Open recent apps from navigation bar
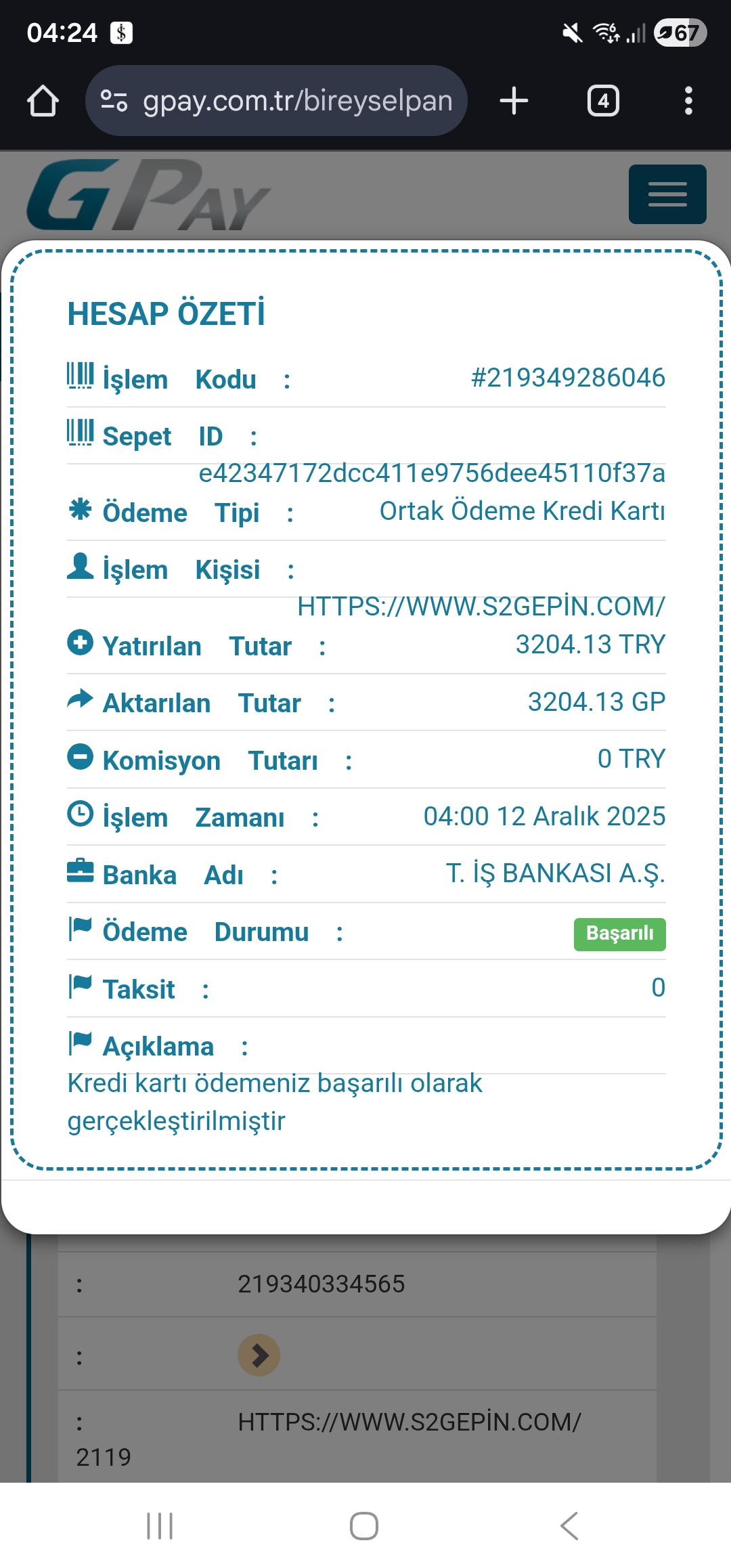Viewport: 731px width, 1568px height. tap(160, 1526)
